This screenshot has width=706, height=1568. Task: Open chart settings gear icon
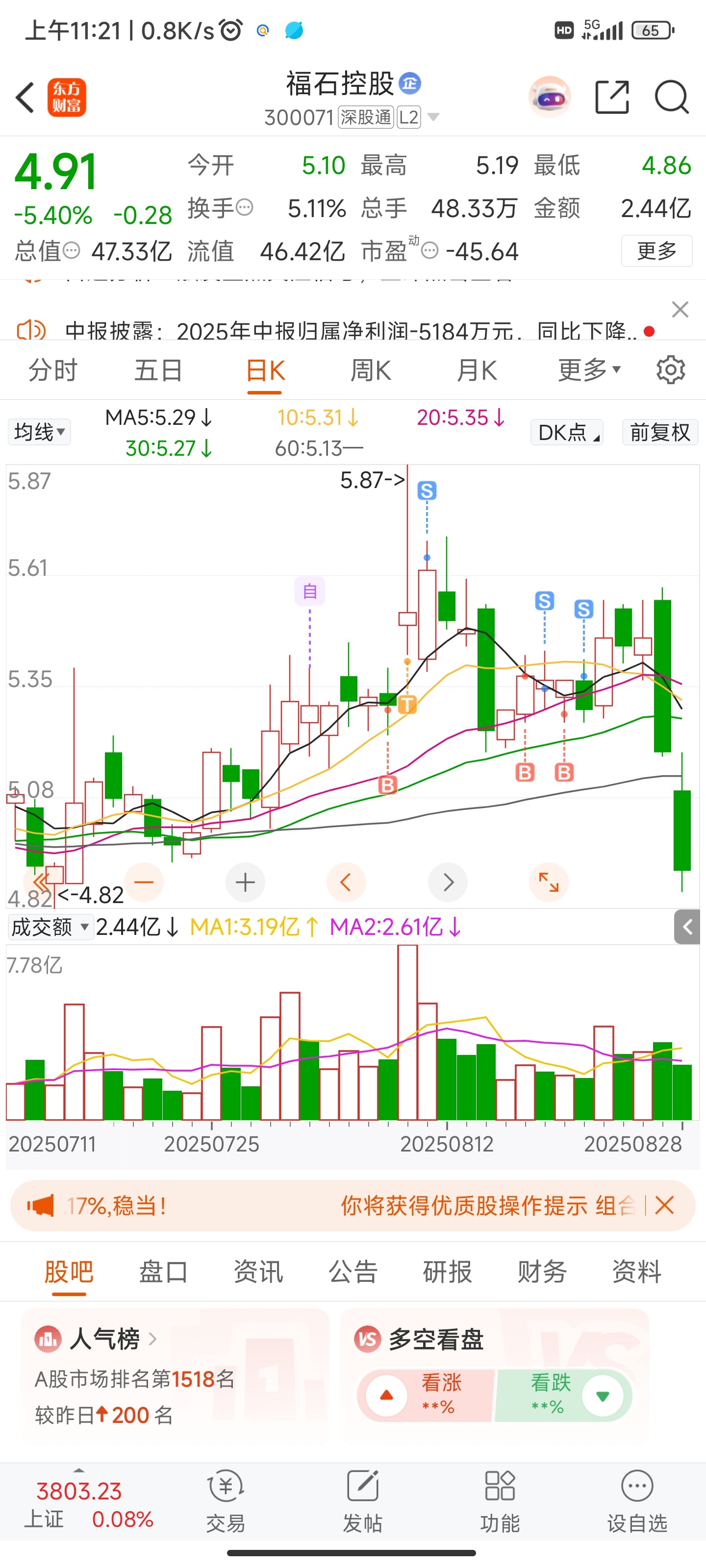click(x=670, y=369)
